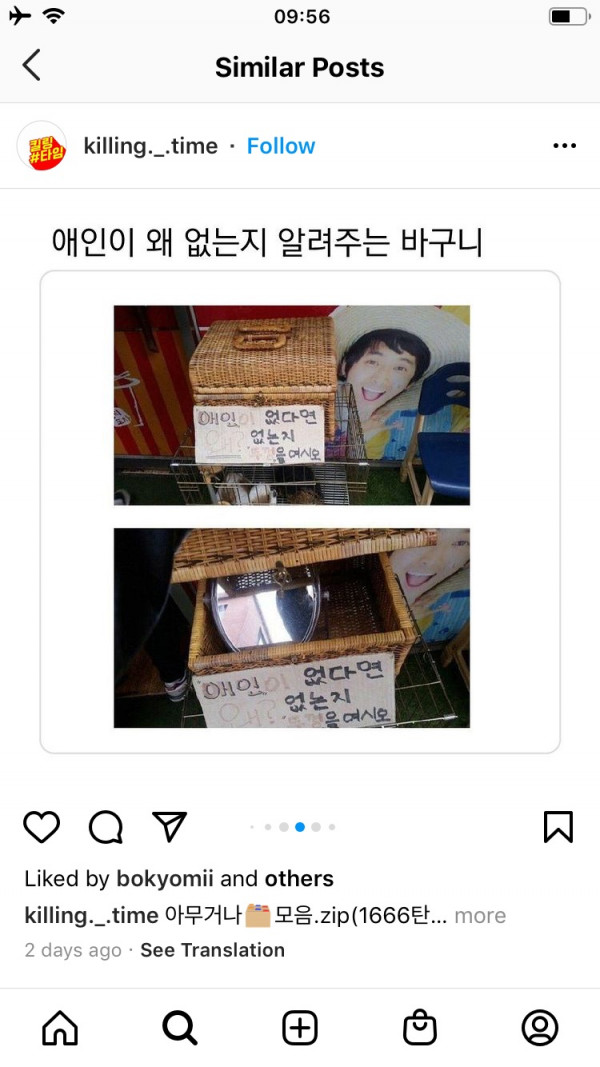Viewport: 600px width, 1067px height.
Task: Open the Shop tab
Action: pos(420,1027)
